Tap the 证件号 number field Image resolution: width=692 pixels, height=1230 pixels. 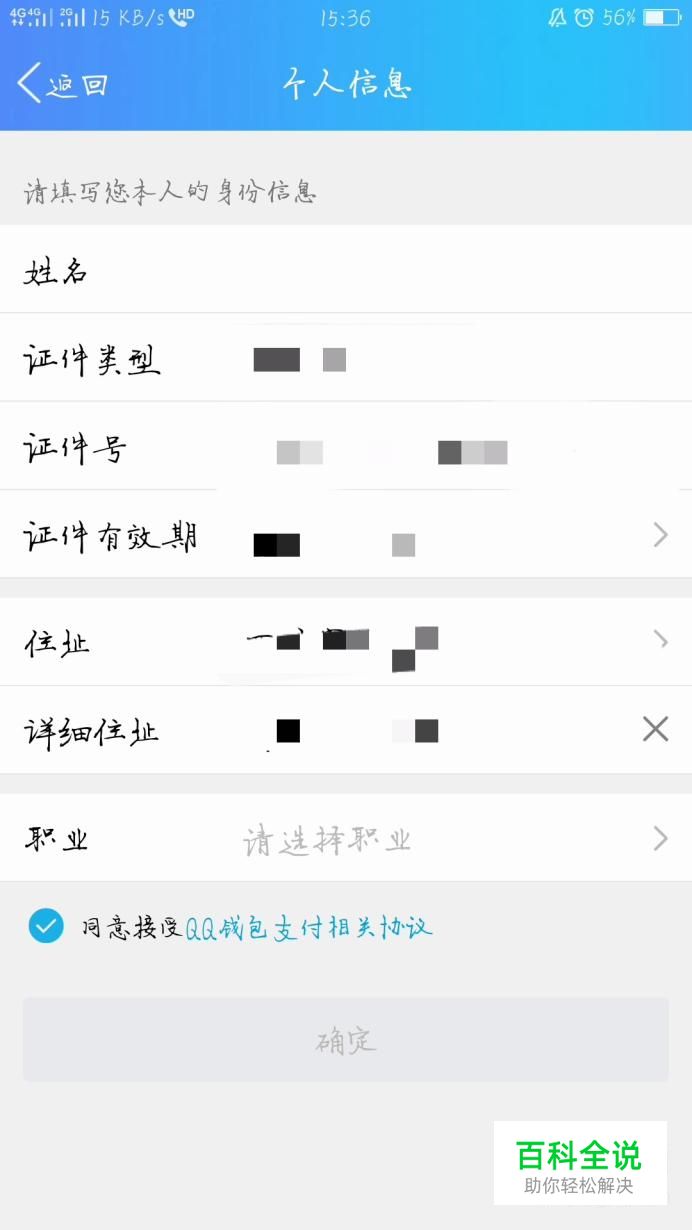346,447
